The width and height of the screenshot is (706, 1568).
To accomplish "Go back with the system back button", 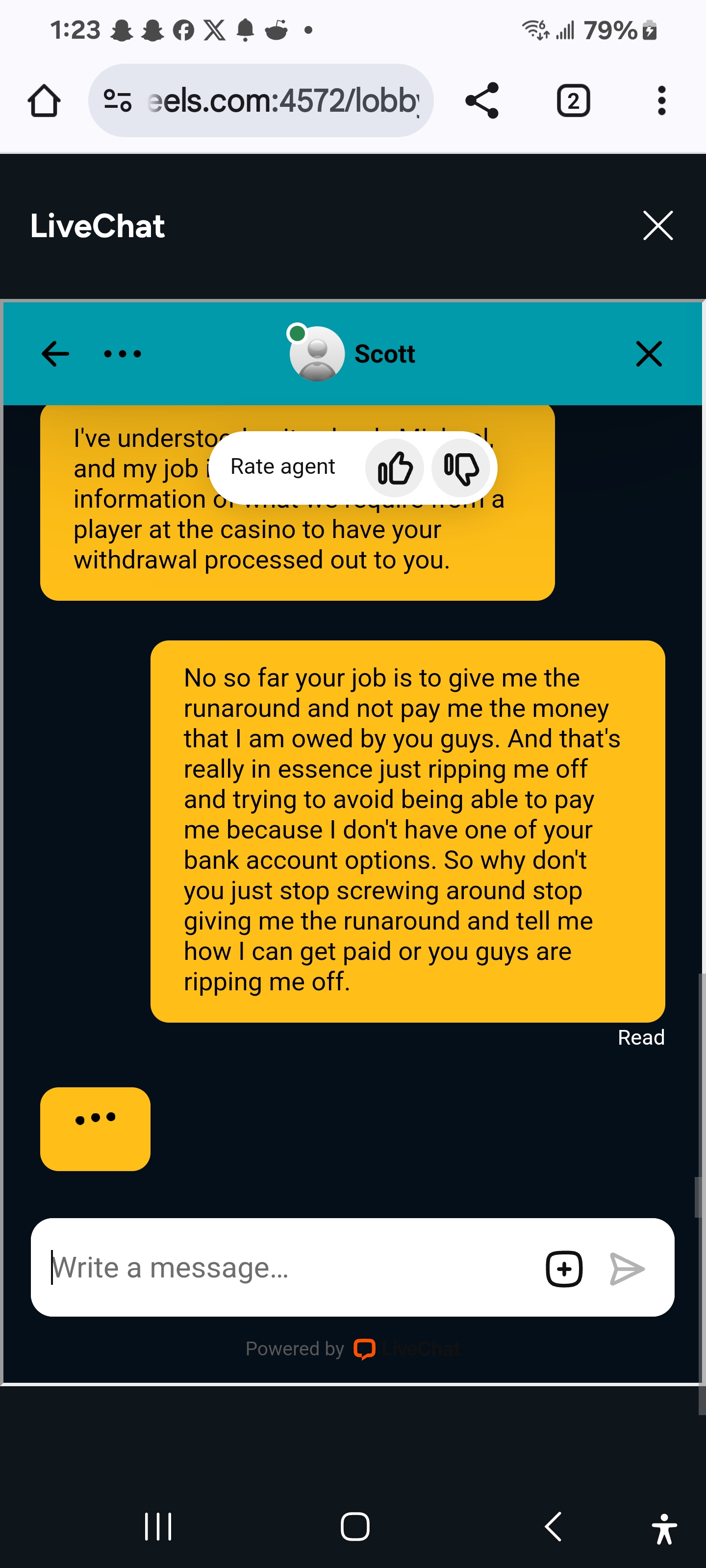I will pyautogui.click(x=553, y=1527).
